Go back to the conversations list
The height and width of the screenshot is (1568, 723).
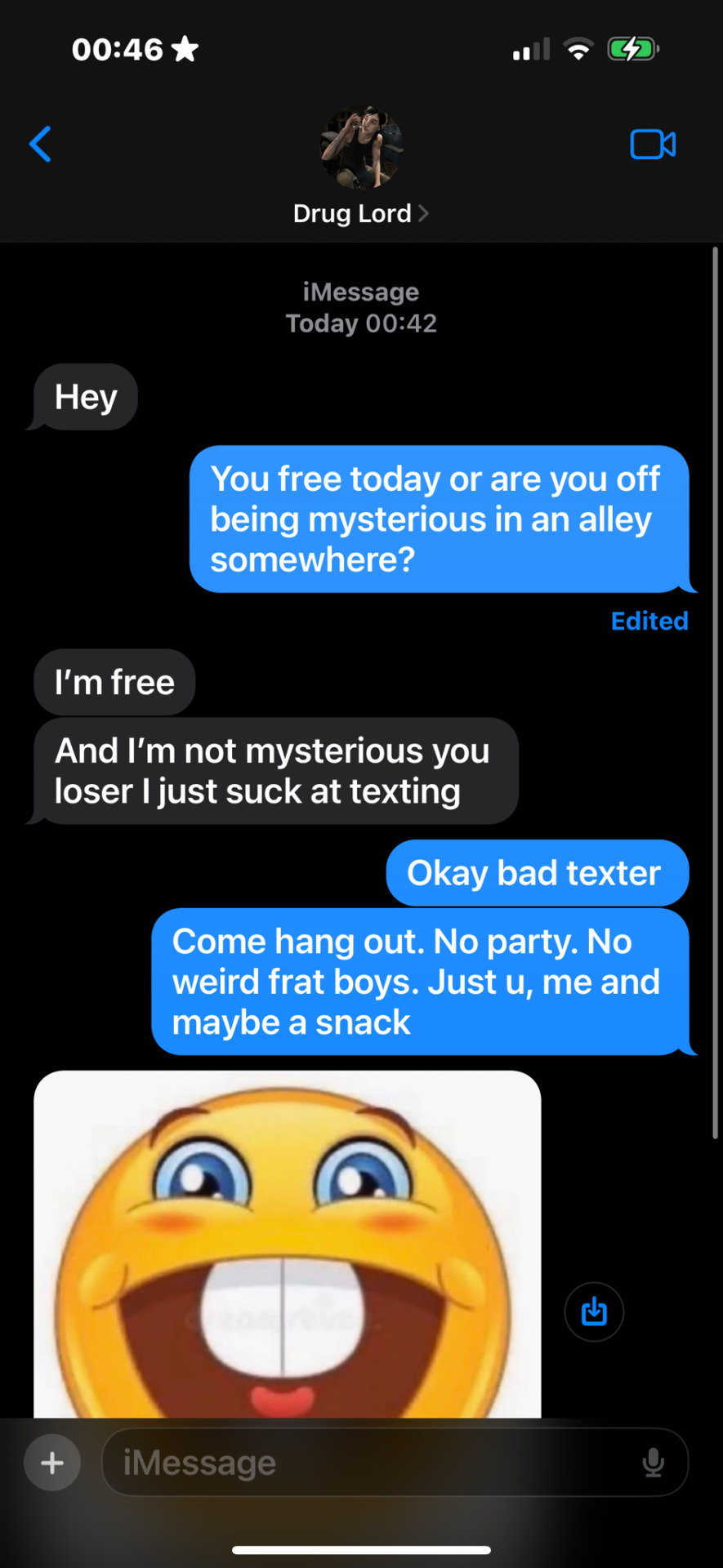point(40,145)
